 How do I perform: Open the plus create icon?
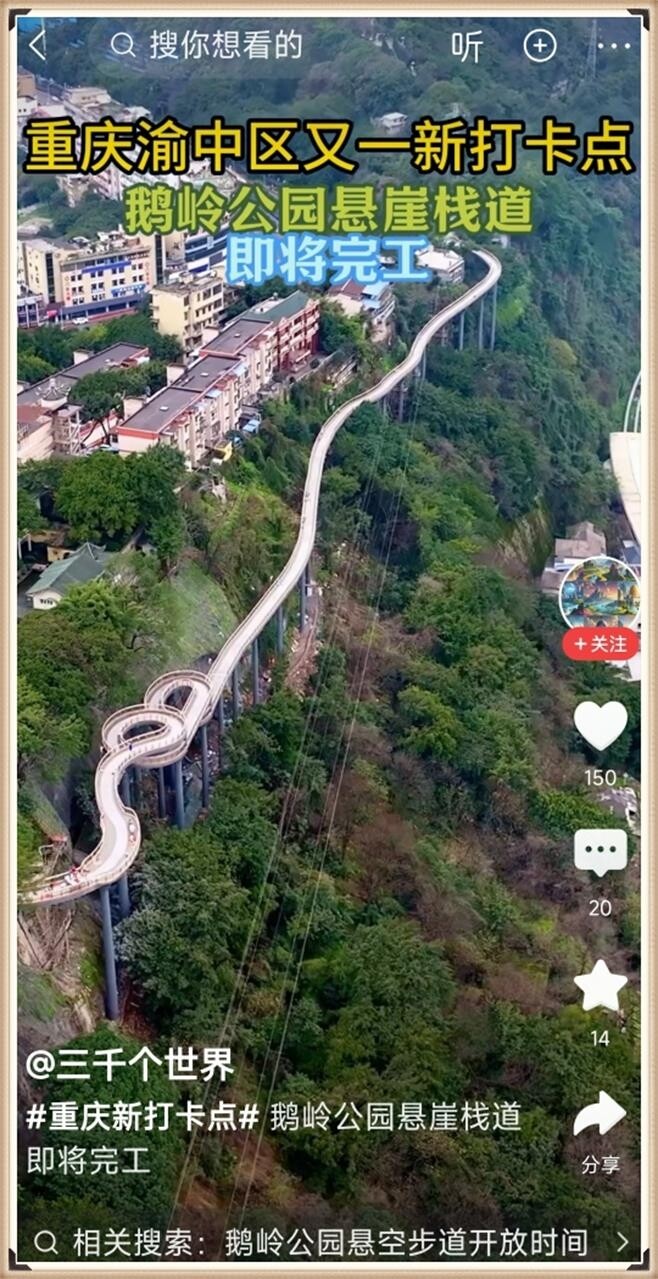tap(540, 45)
